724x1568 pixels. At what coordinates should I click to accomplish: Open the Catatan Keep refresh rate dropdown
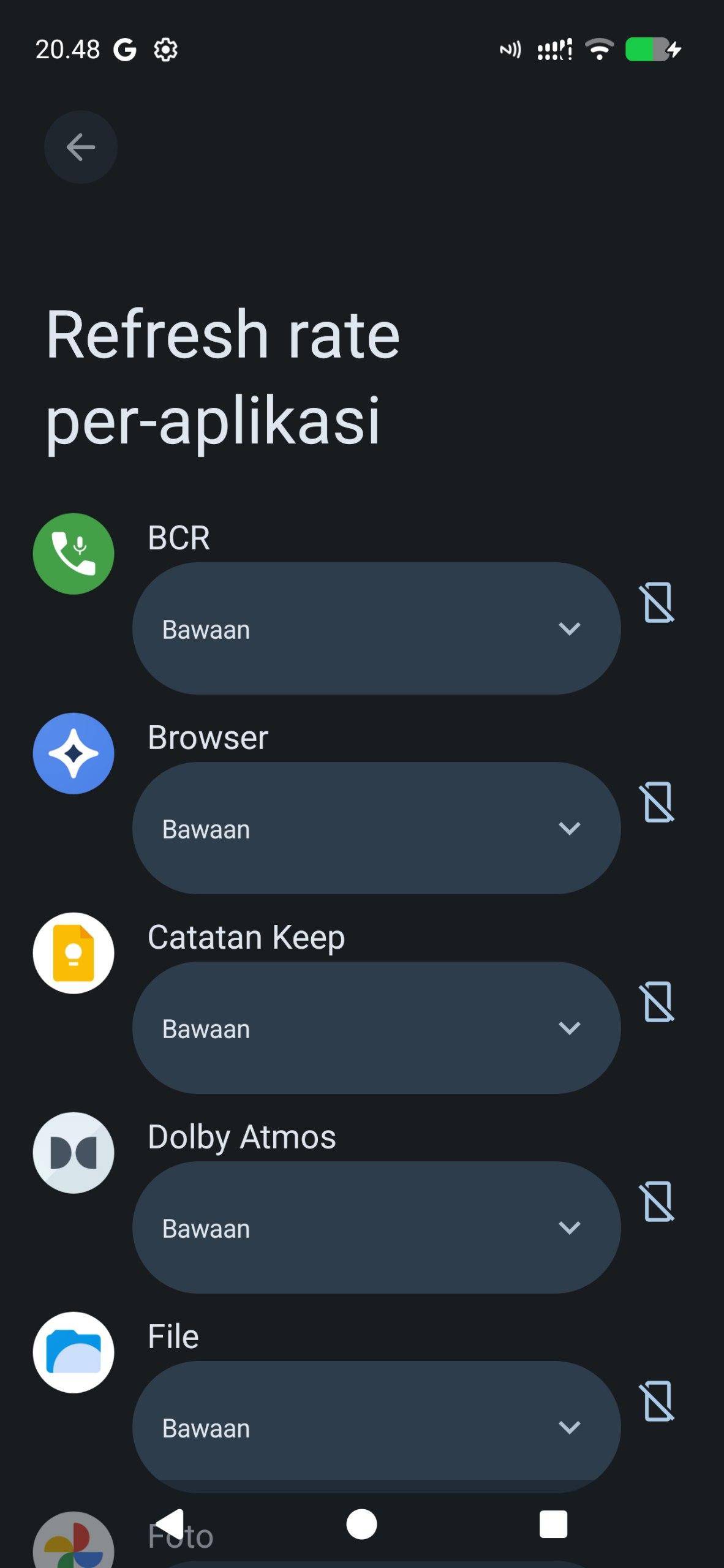pyautogui.click(x=376, y=1028)
